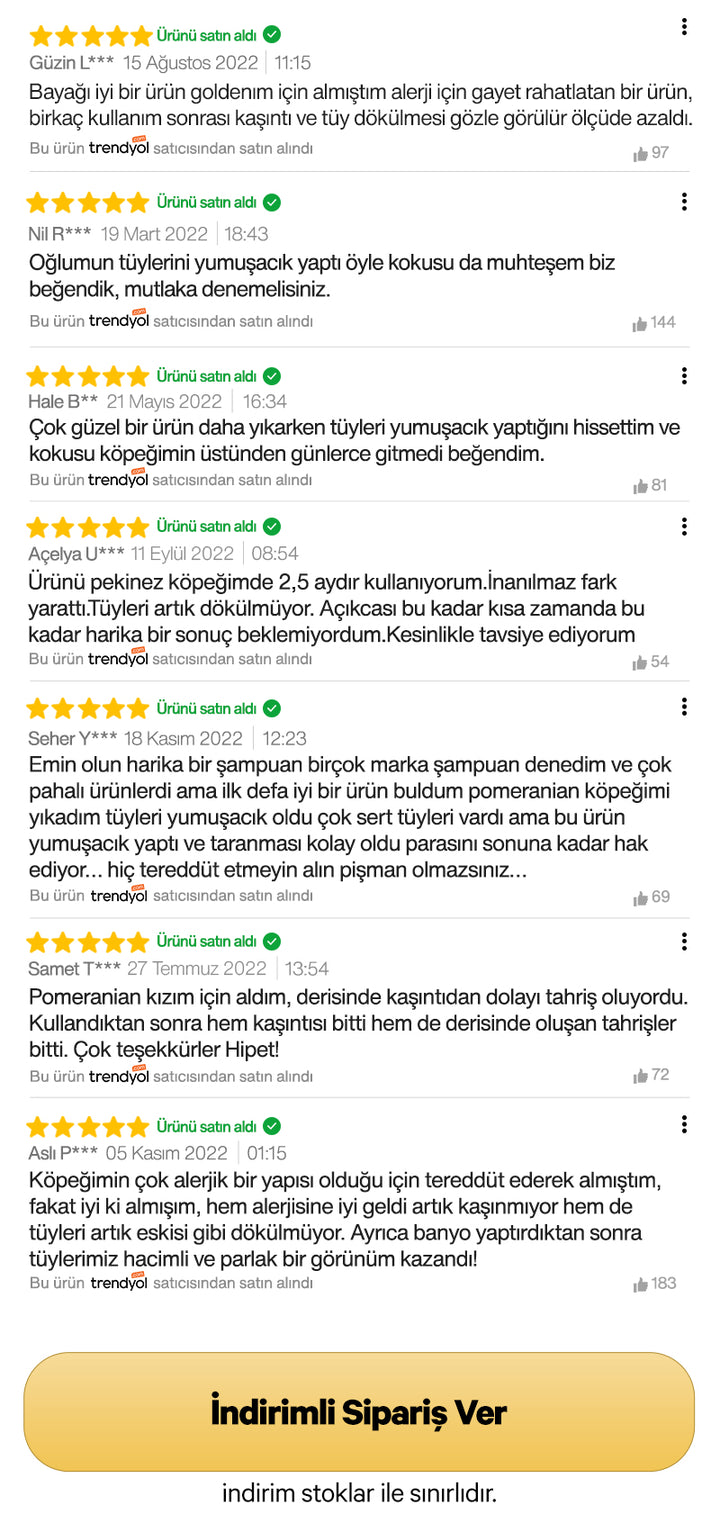
Task: Like Açelya U's review
Action: click(641, 662)
